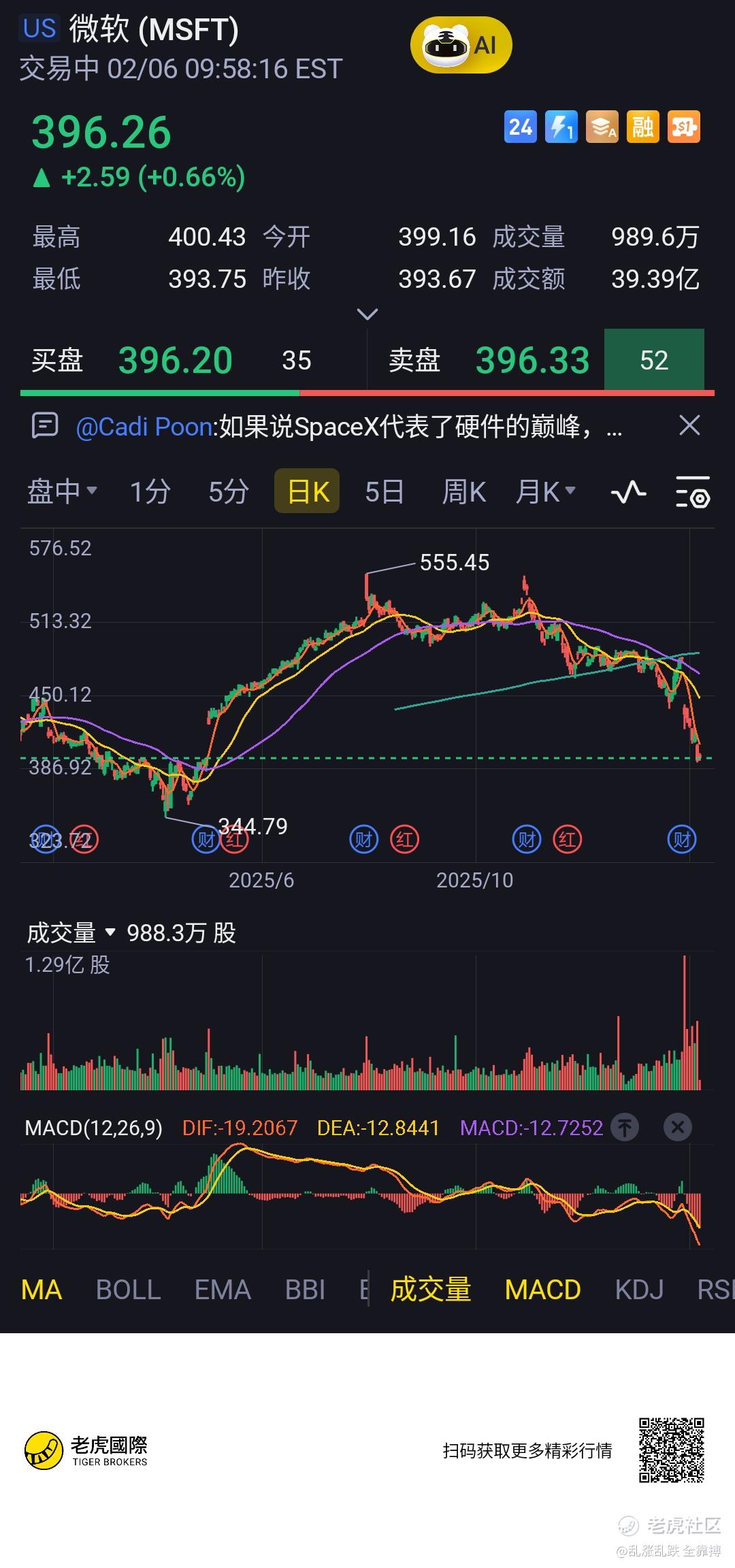
Task: Switch to the 5分 chart
Action: coord(228,491)
